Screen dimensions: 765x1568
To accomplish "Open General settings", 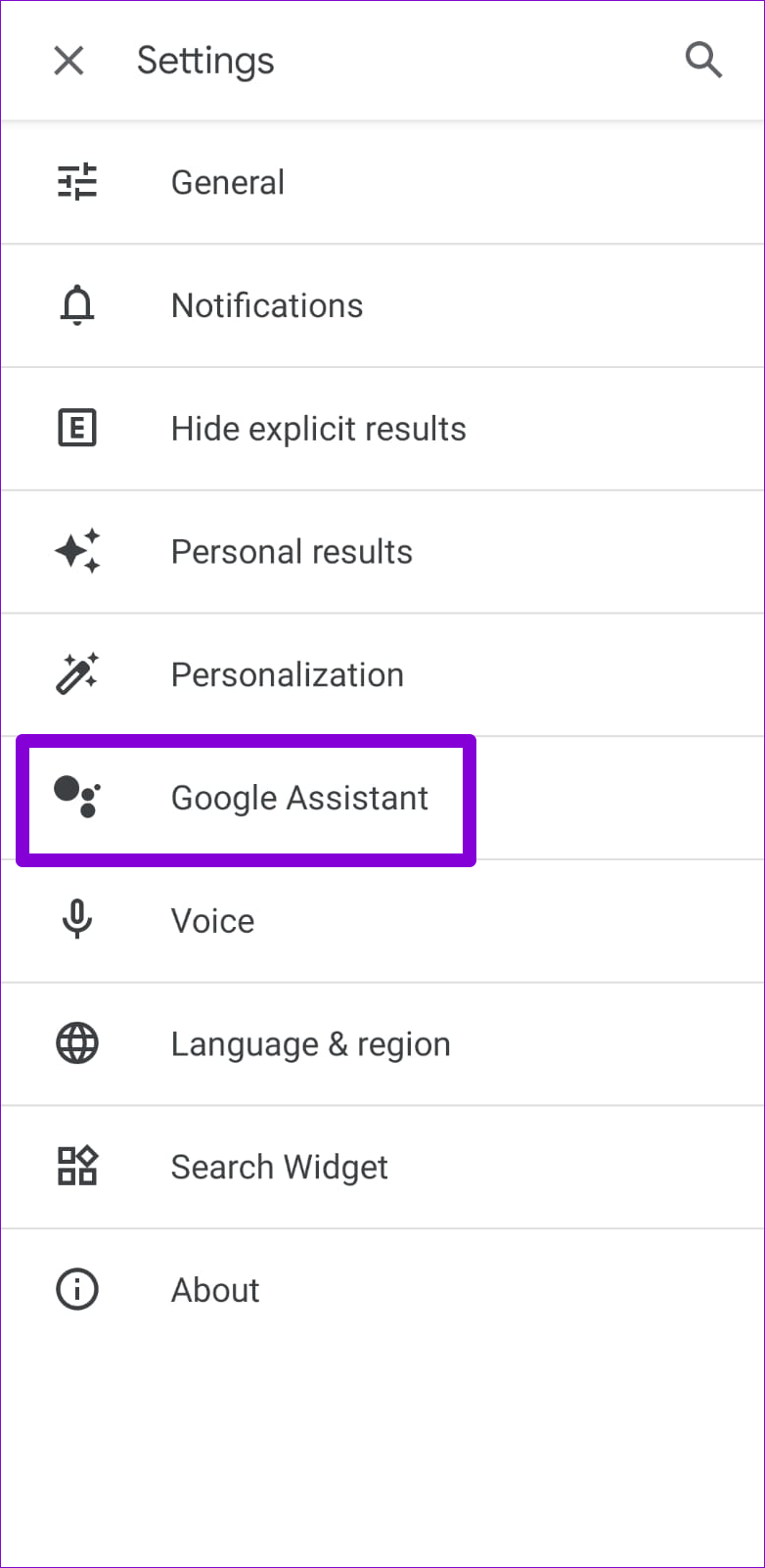I will [228, 183].
